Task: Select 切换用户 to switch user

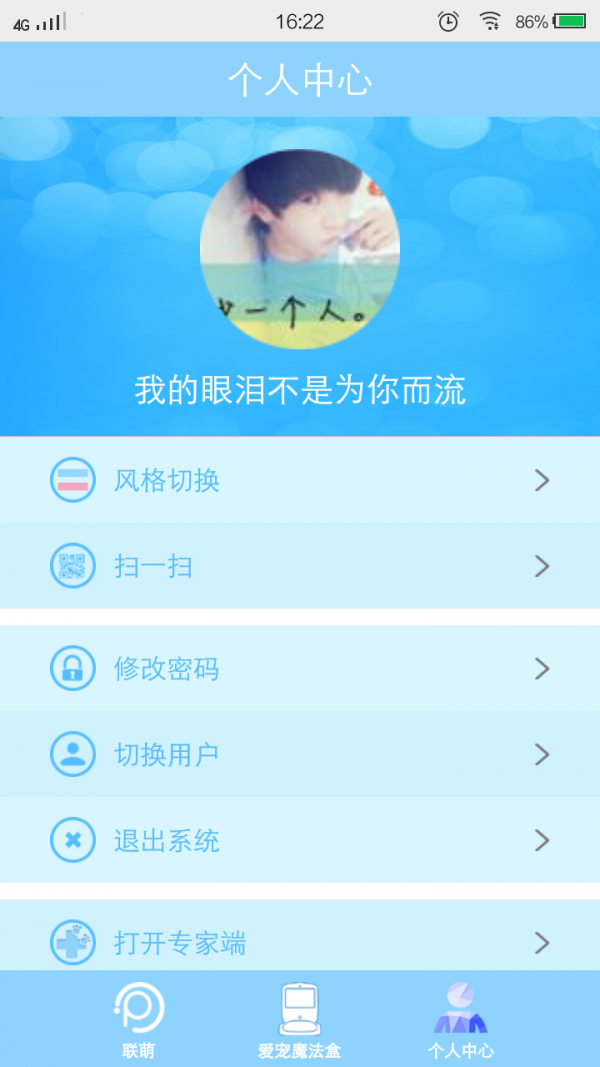Action: click(x=300, y=754)
